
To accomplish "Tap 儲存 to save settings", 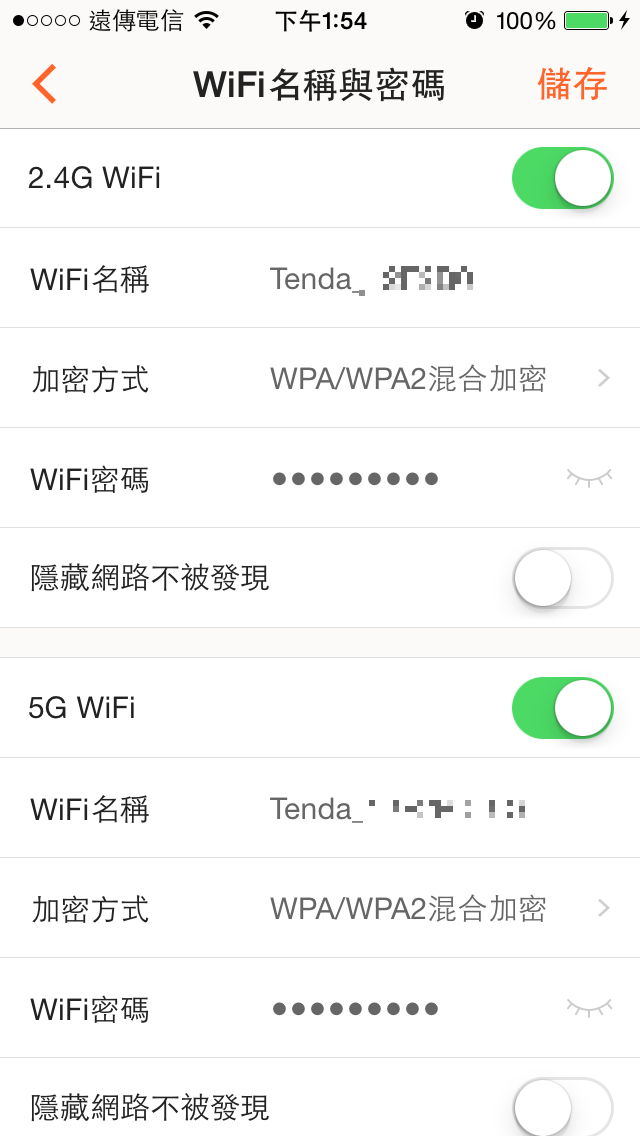I will [x=572, y=84].
